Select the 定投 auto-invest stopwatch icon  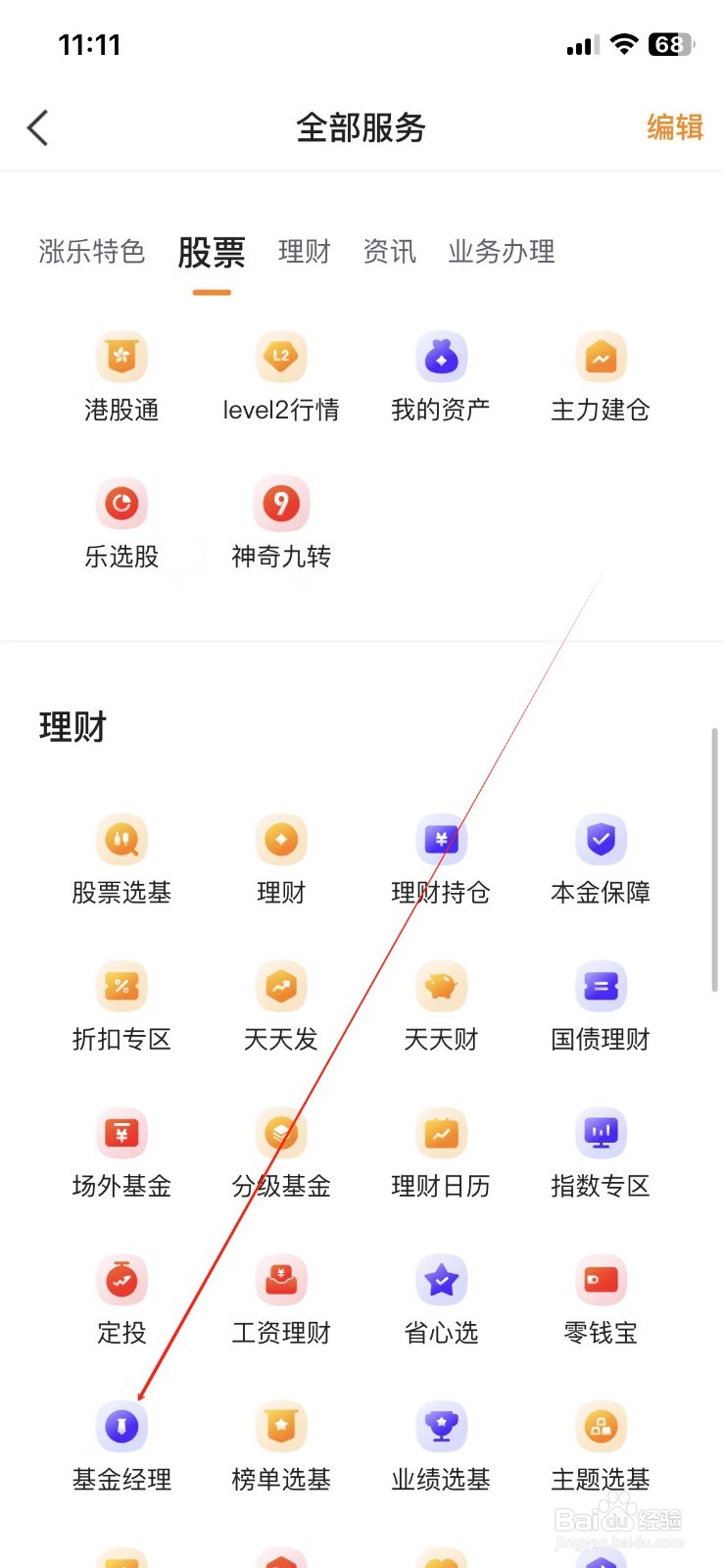click(x=121, y=1280)
